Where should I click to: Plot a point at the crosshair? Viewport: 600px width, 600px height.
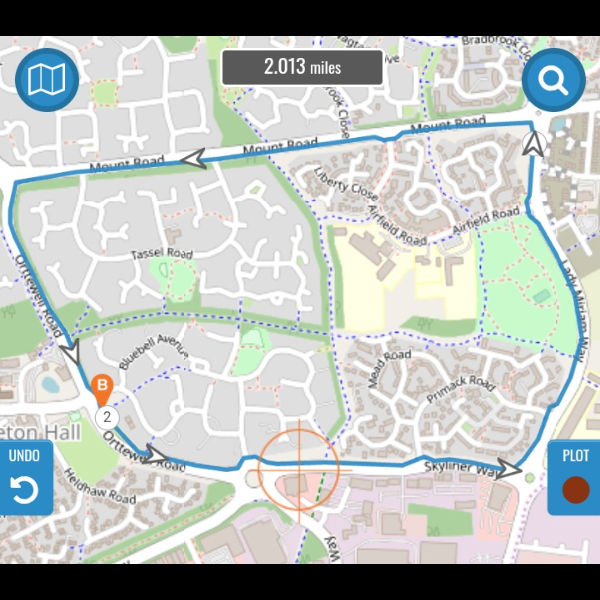[x=575, y=477]
